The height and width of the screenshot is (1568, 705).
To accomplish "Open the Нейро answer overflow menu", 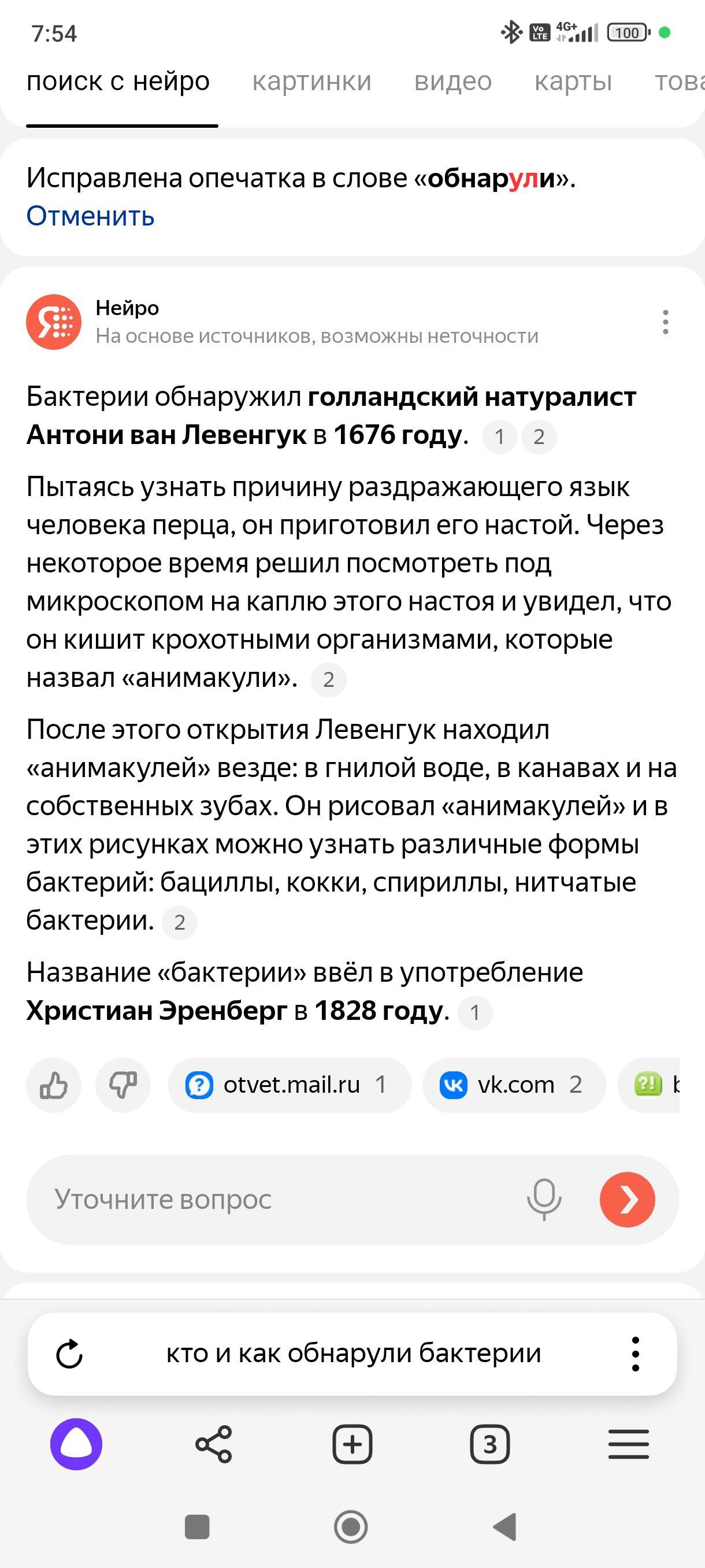I will coord(666,321).
